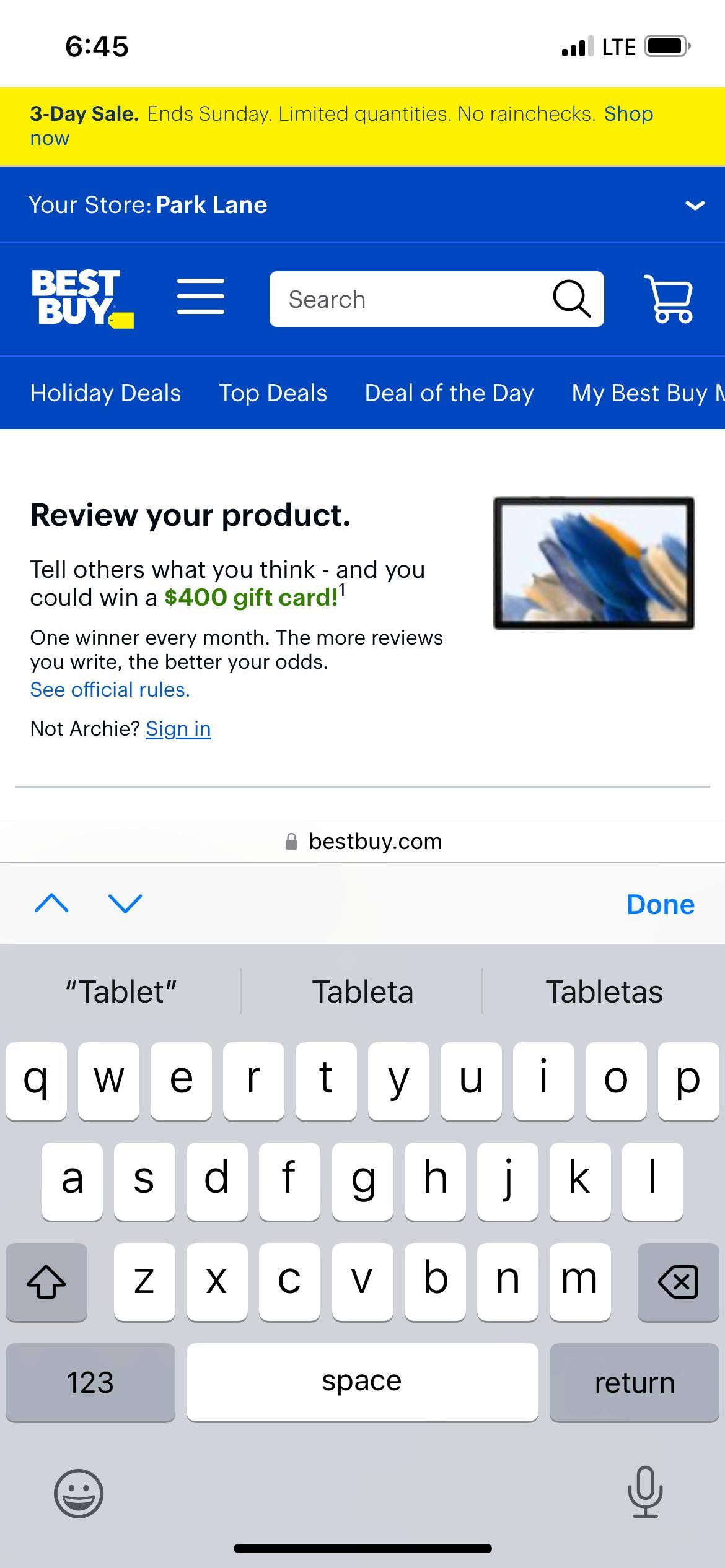Choose the Tableta autocomplete suggestion

363,991
